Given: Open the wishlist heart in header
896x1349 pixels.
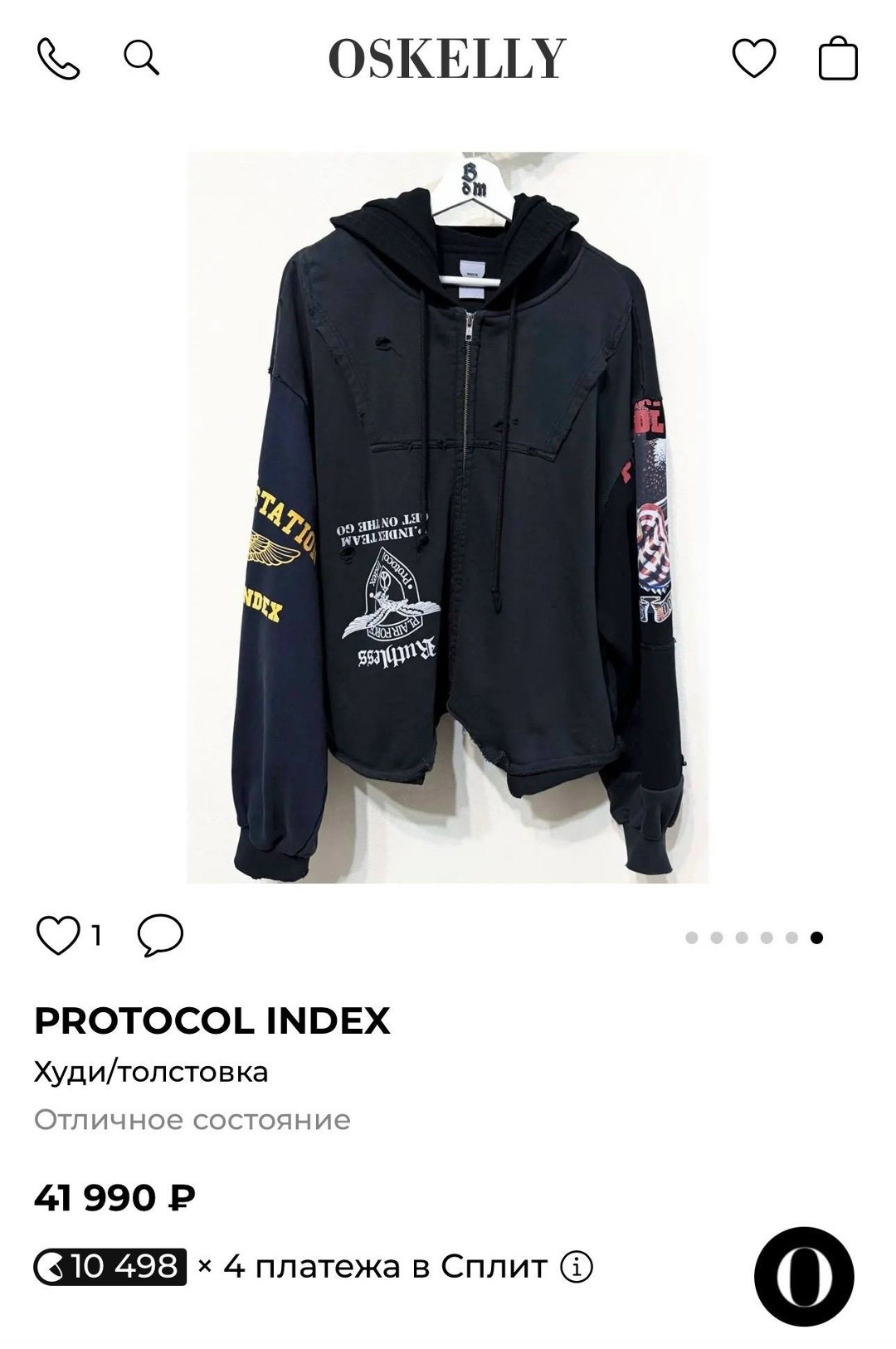Looking at the screenshot, I should click(x=753, y=58).
